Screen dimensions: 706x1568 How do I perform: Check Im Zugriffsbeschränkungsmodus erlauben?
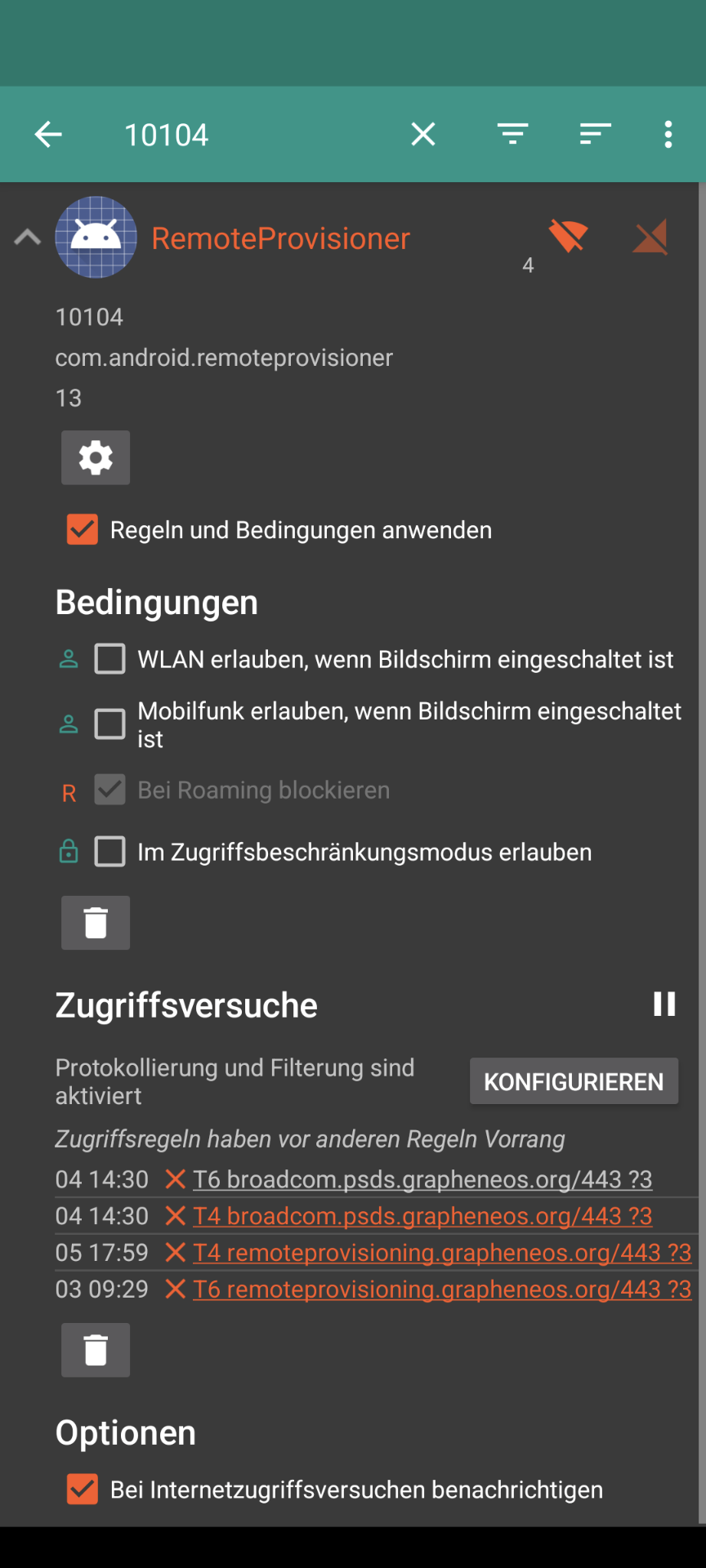(110, 851)
